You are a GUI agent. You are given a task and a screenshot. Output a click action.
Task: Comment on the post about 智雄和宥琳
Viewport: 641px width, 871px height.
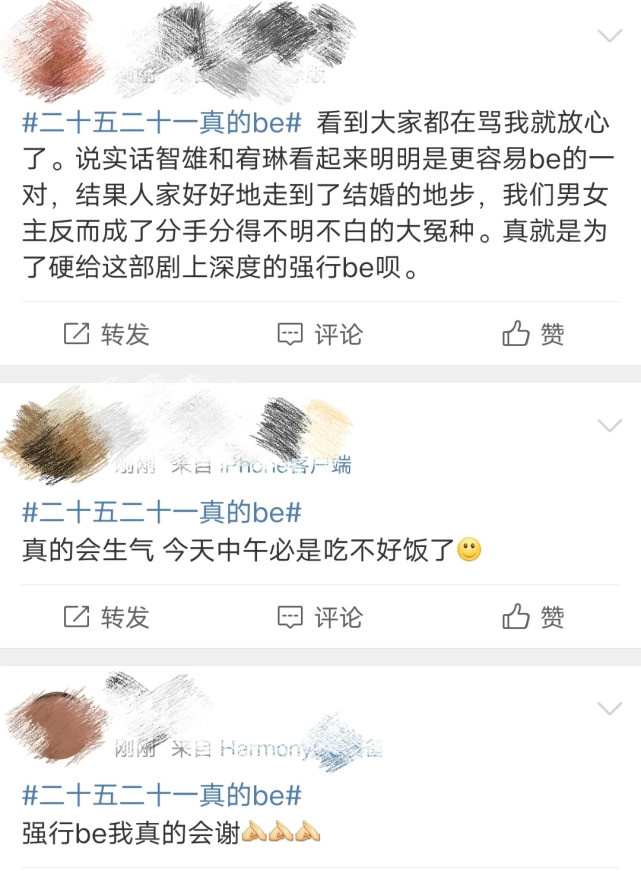(320, 334)
